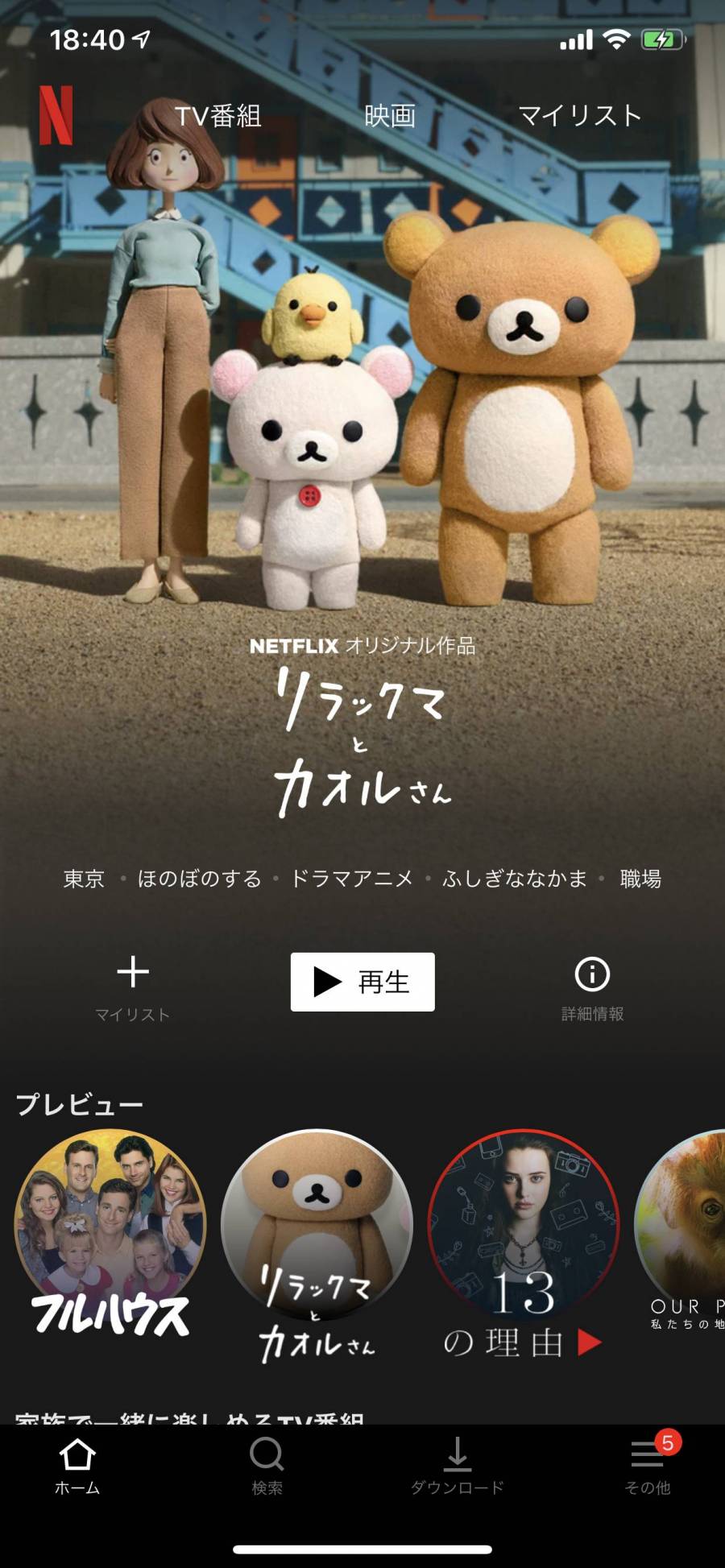Switch to the ダウンロード tab

point(457,1467)
